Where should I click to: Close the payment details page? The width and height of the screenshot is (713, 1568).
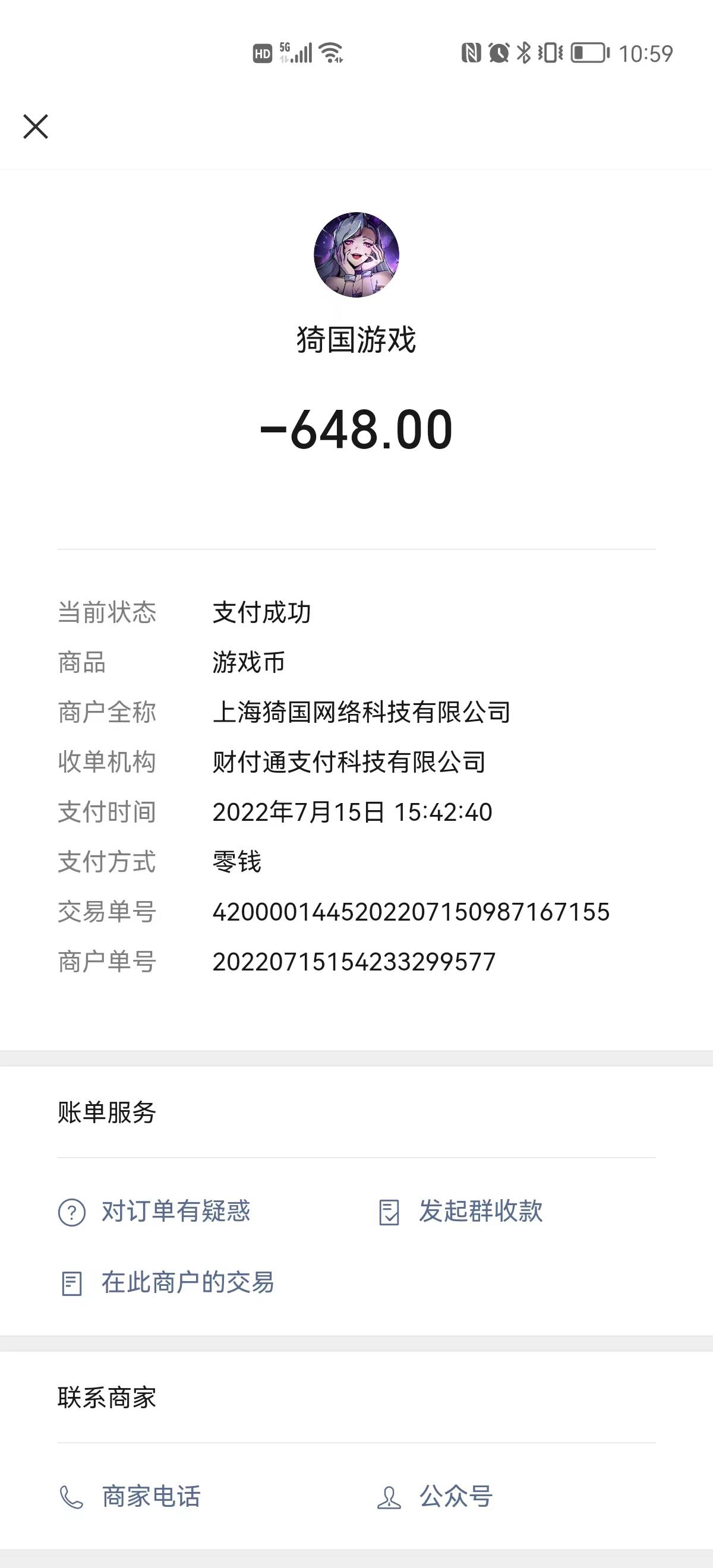(x=35, y=127)
